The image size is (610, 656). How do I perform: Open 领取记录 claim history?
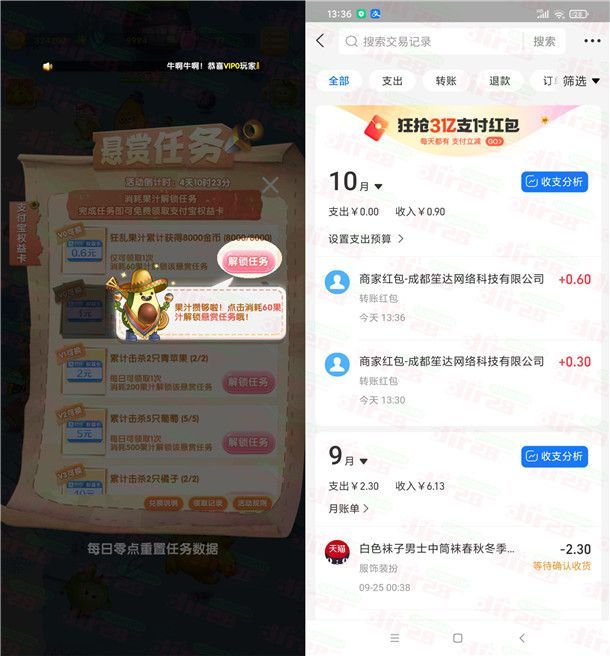click(x=208, y=503)
